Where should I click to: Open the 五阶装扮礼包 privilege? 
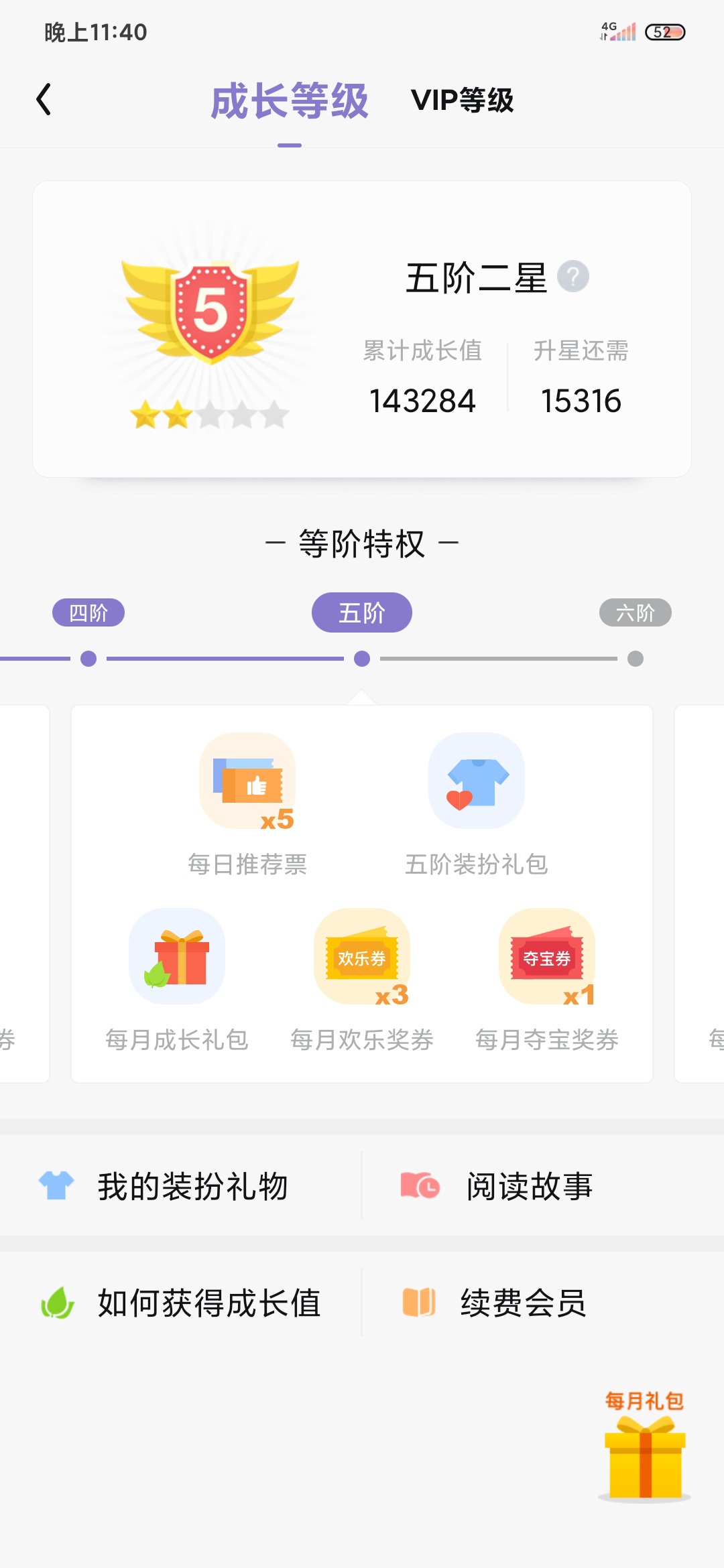click(x=477, y=805)
